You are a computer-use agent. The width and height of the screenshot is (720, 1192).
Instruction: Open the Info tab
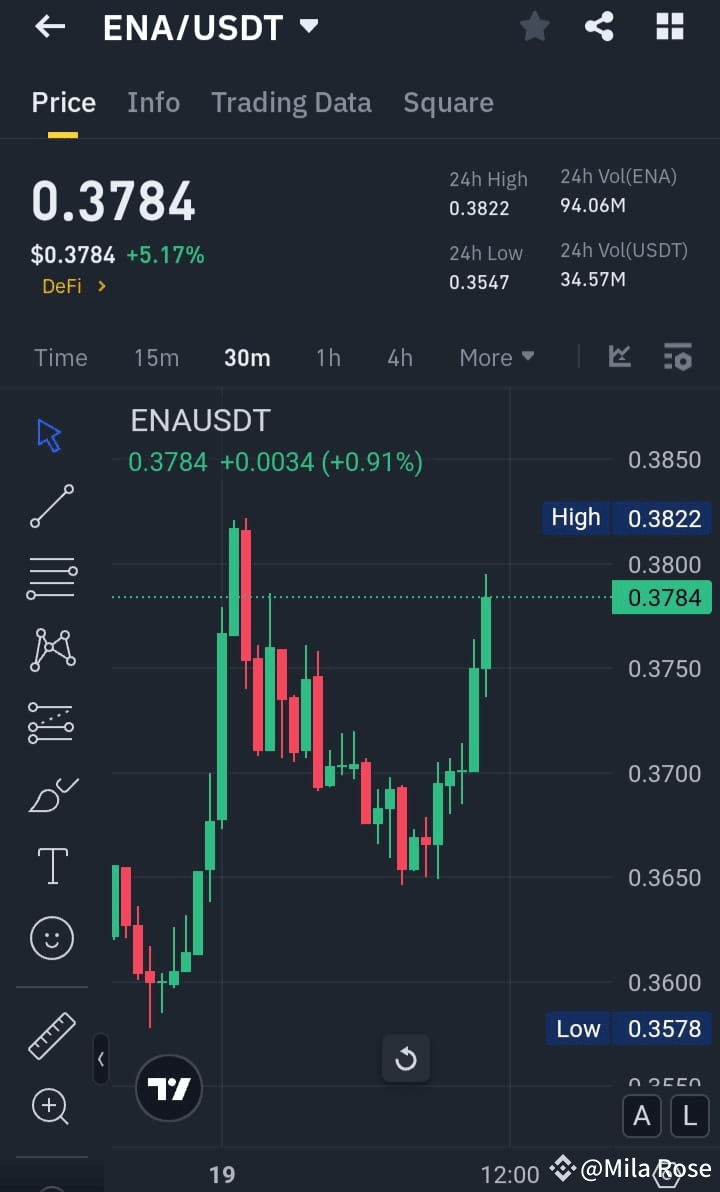pos(153,102)
